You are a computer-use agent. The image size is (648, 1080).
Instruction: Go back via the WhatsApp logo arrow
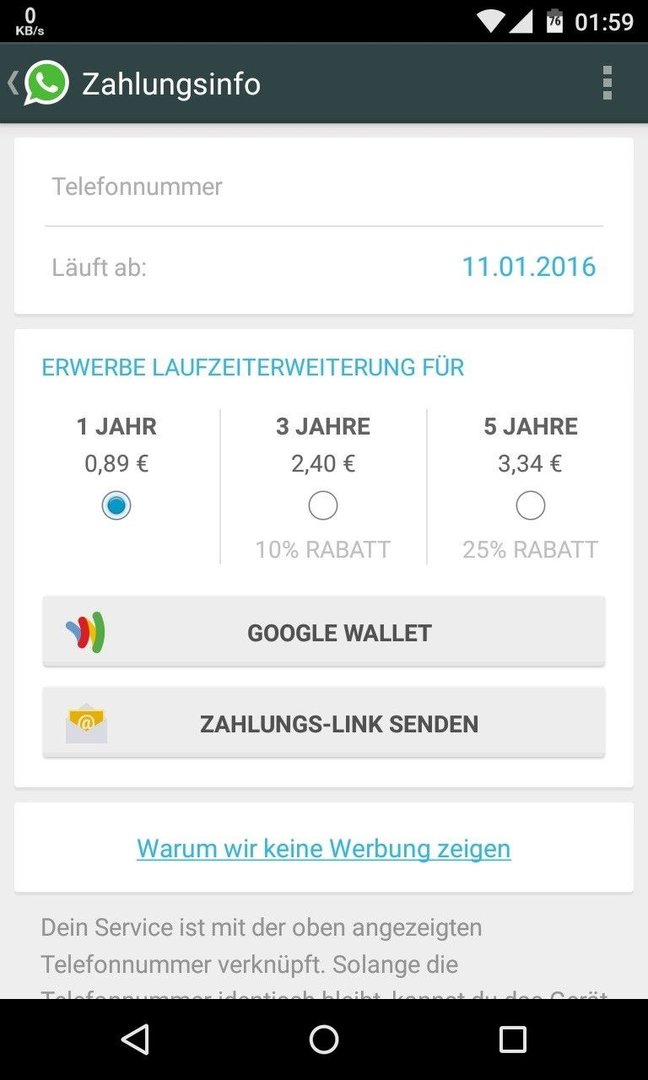tap(39, 83)
